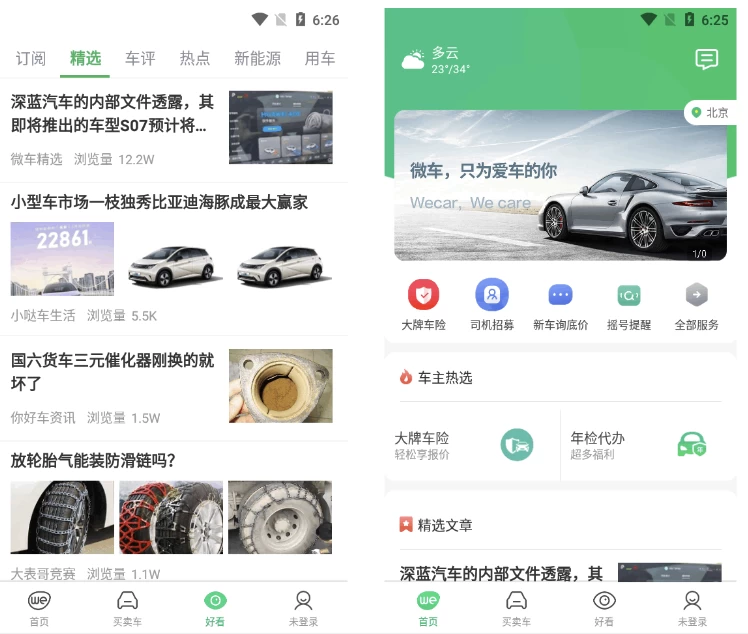View 全部服务

point(696,305)
